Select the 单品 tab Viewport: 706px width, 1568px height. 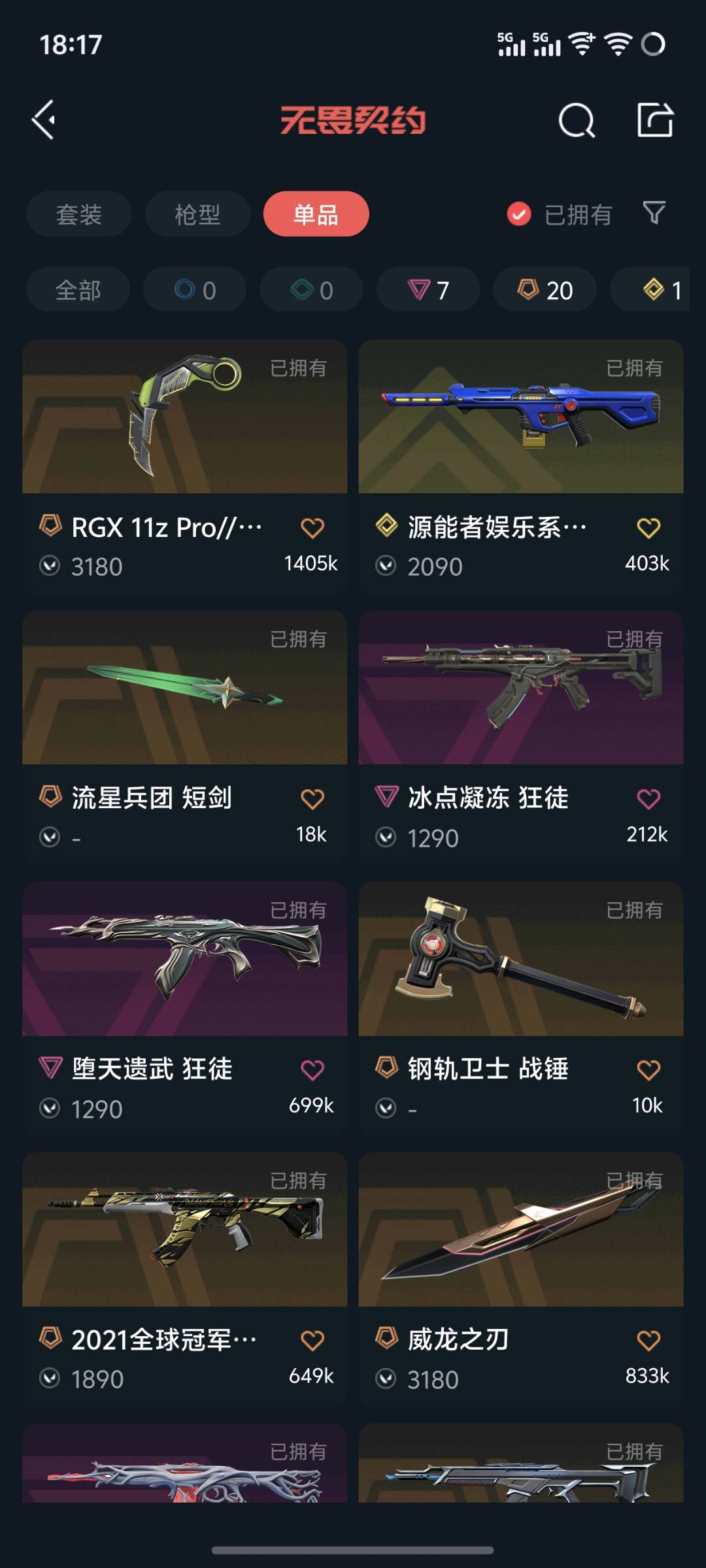click(x=316, y=214)
